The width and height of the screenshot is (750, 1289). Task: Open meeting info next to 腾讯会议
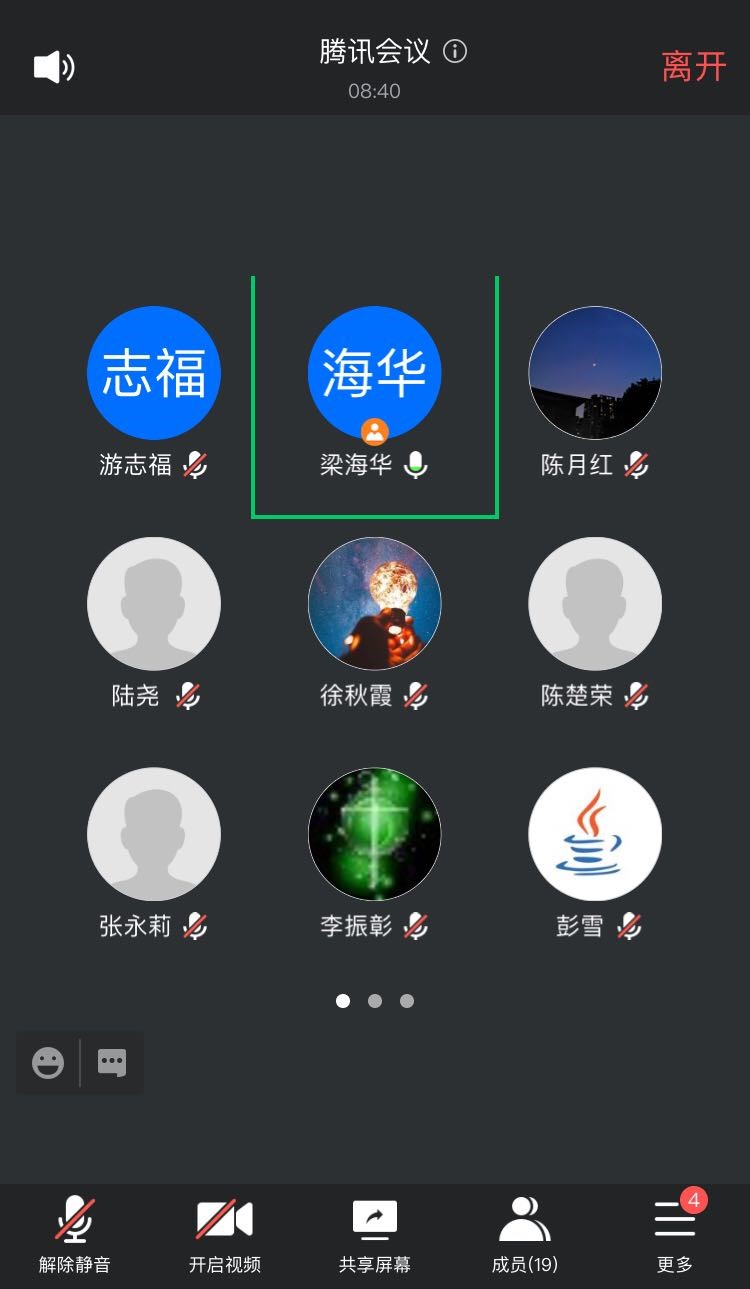[x=455, y=51]
